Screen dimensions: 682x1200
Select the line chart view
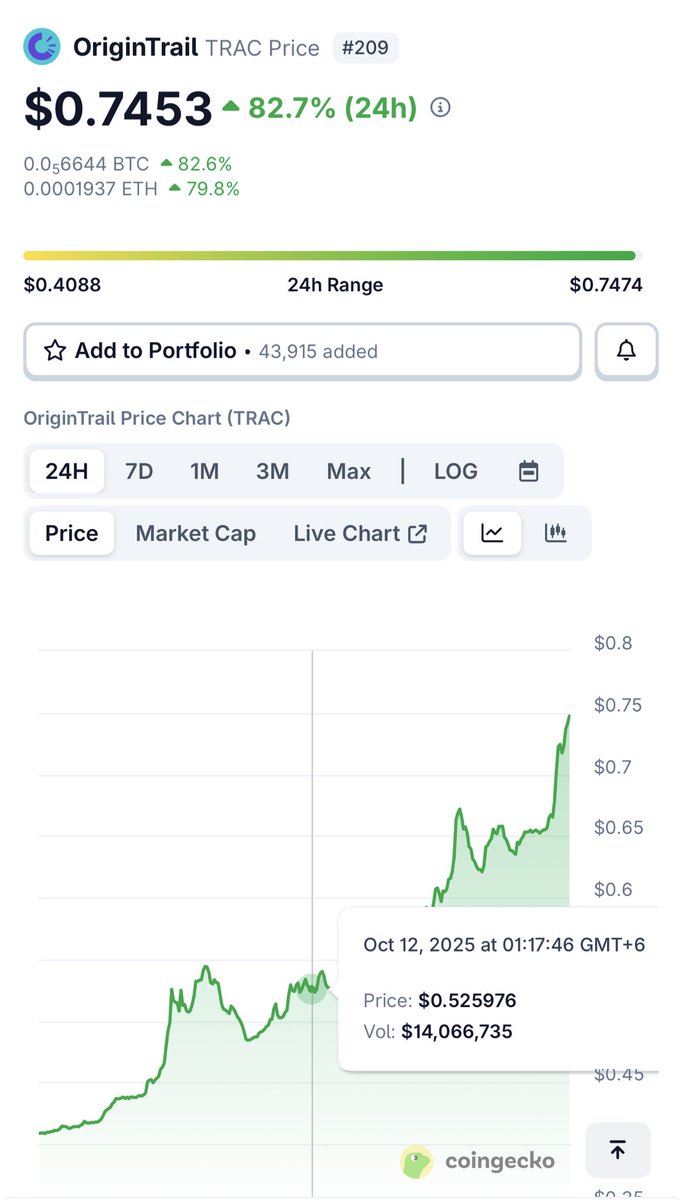pos(492,533)
